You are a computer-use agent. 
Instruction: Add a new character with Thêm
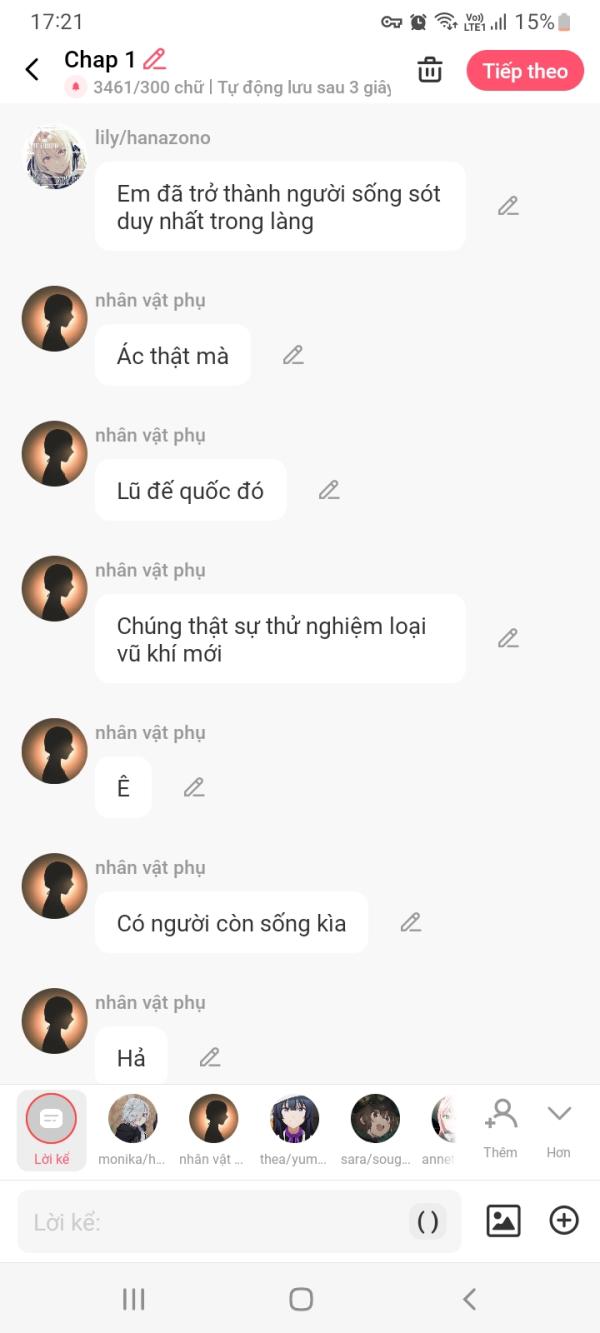point(500,1128)
